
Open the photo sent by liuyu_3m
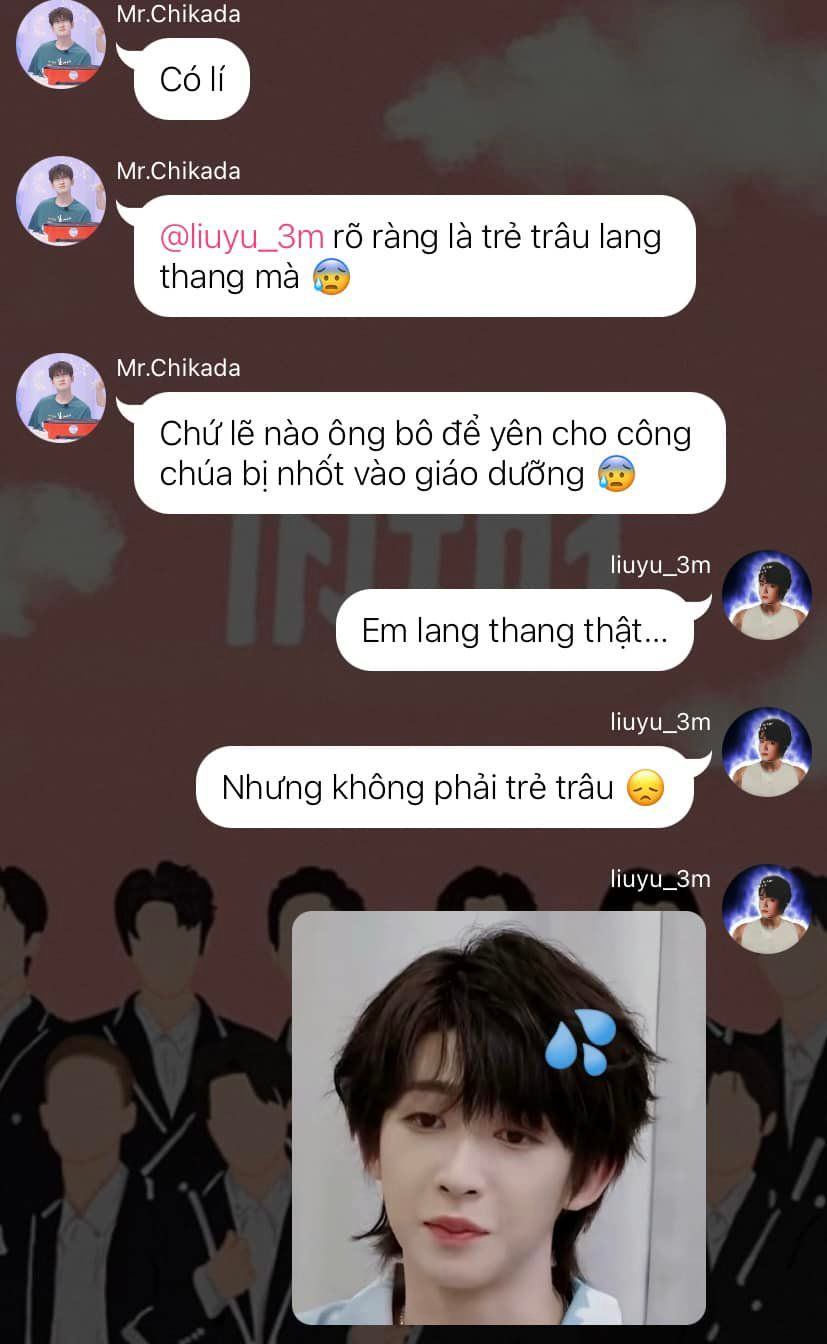498,1117
